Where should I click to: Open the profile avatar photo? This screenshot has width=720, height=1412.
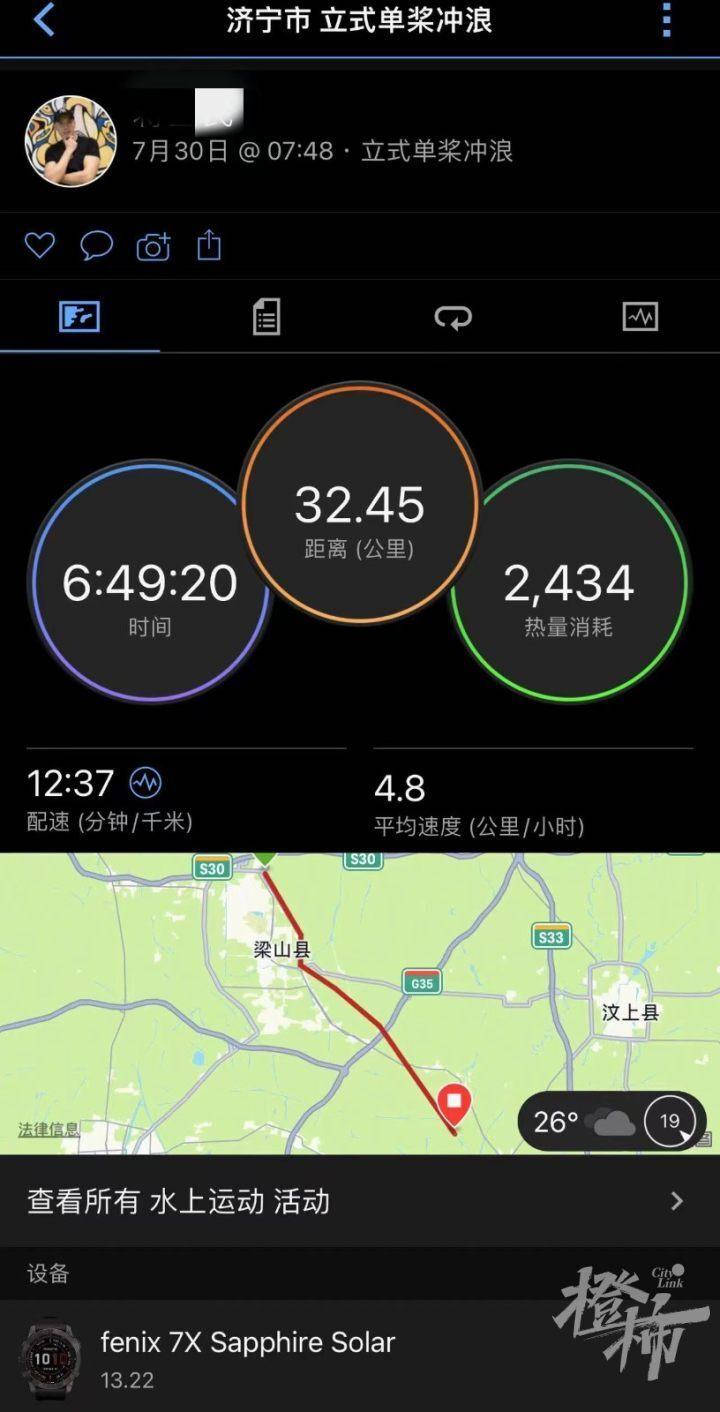[70, 141]
